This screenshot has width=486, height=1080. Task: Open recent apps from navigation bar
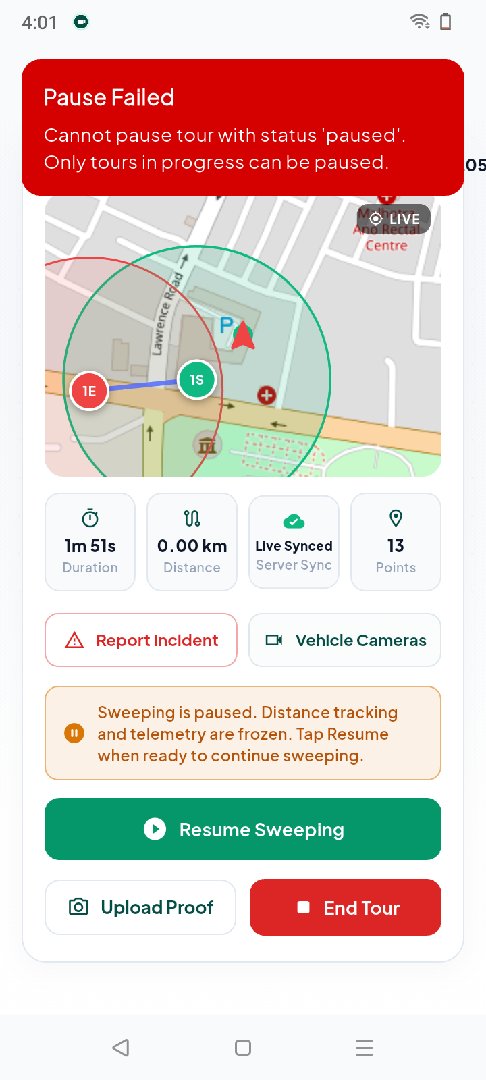coord(364,1048)
